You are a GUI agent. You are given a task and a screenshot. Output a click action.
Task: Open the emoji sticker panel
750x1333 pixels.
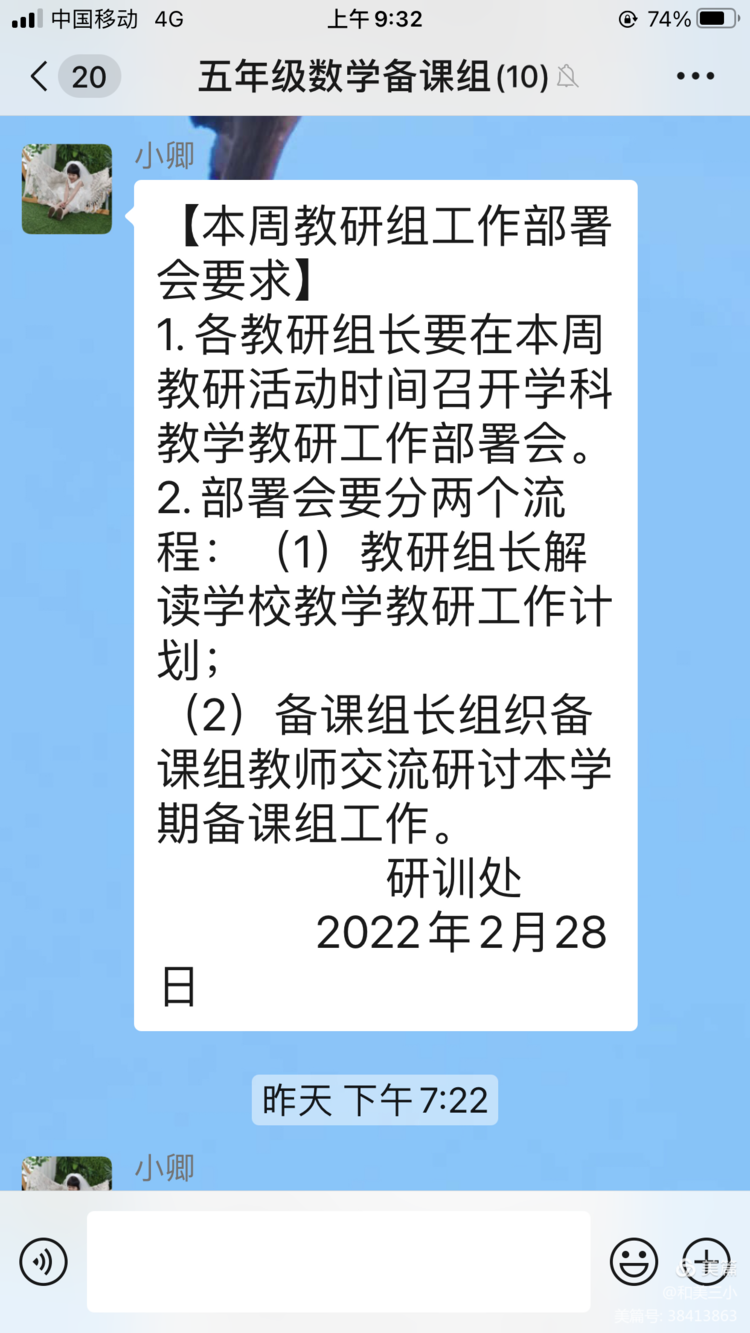(634, 1261)
